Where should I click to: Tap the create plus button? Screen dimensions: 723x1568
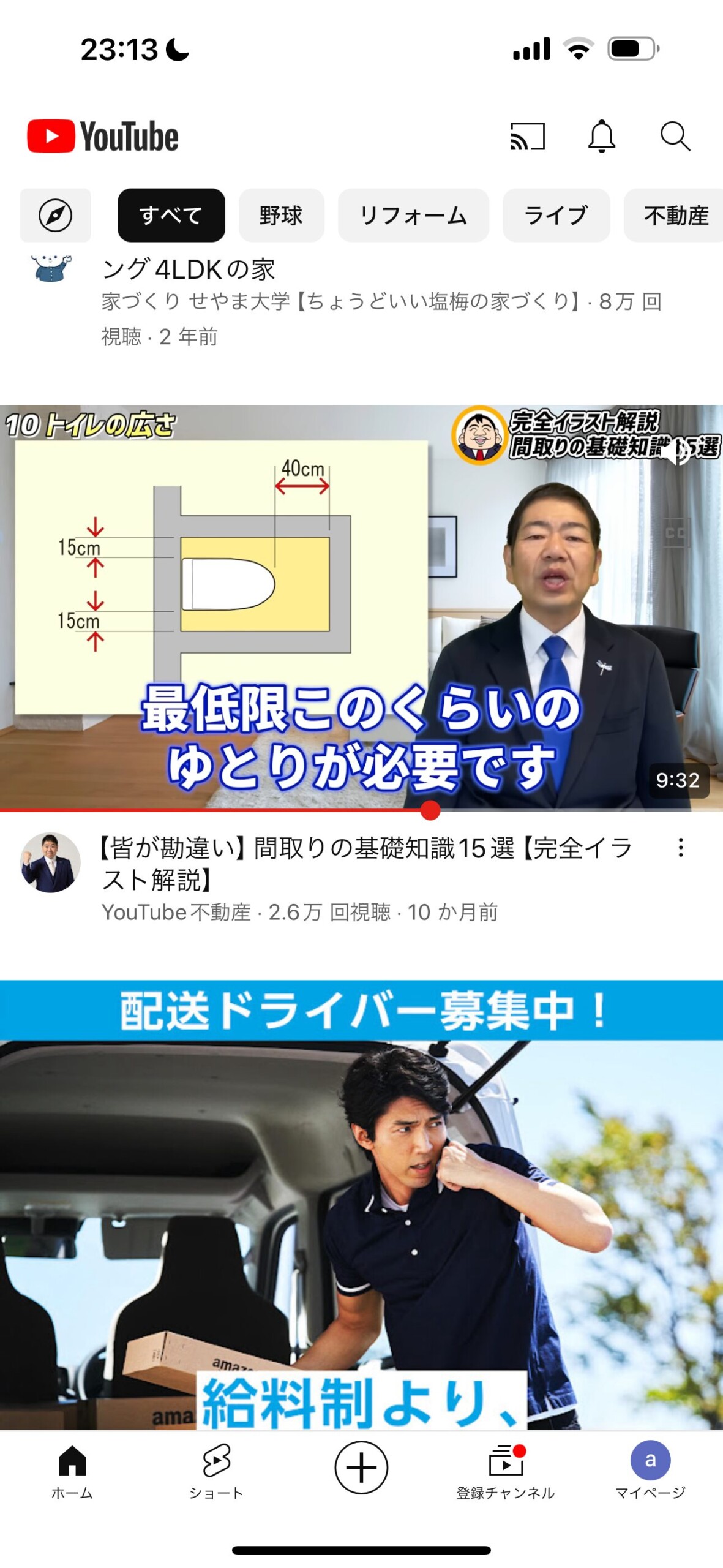coord(361,1468)
